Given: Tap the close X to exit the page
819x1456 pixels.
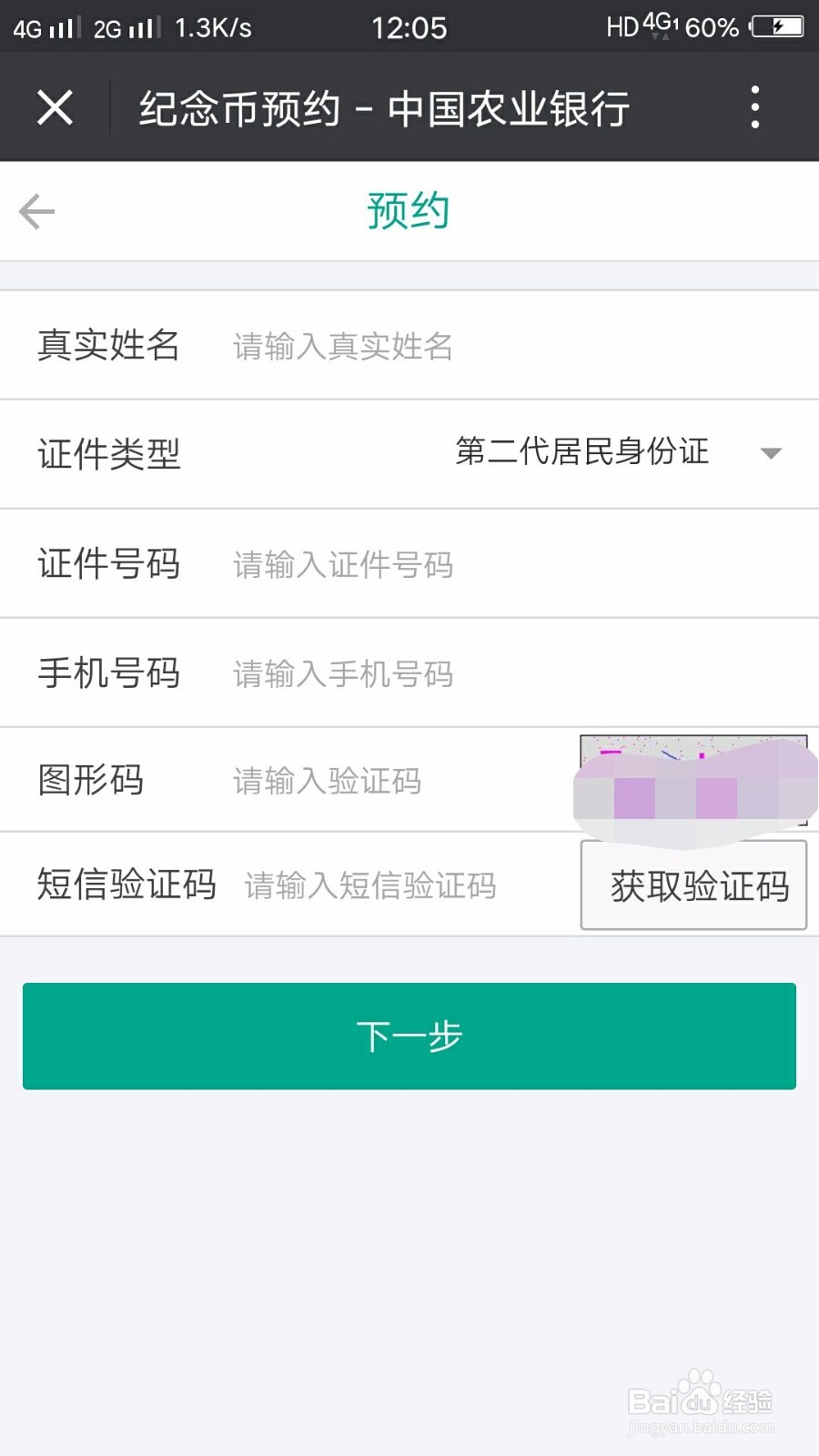Looking at the screenshot, I should point(55,106).
